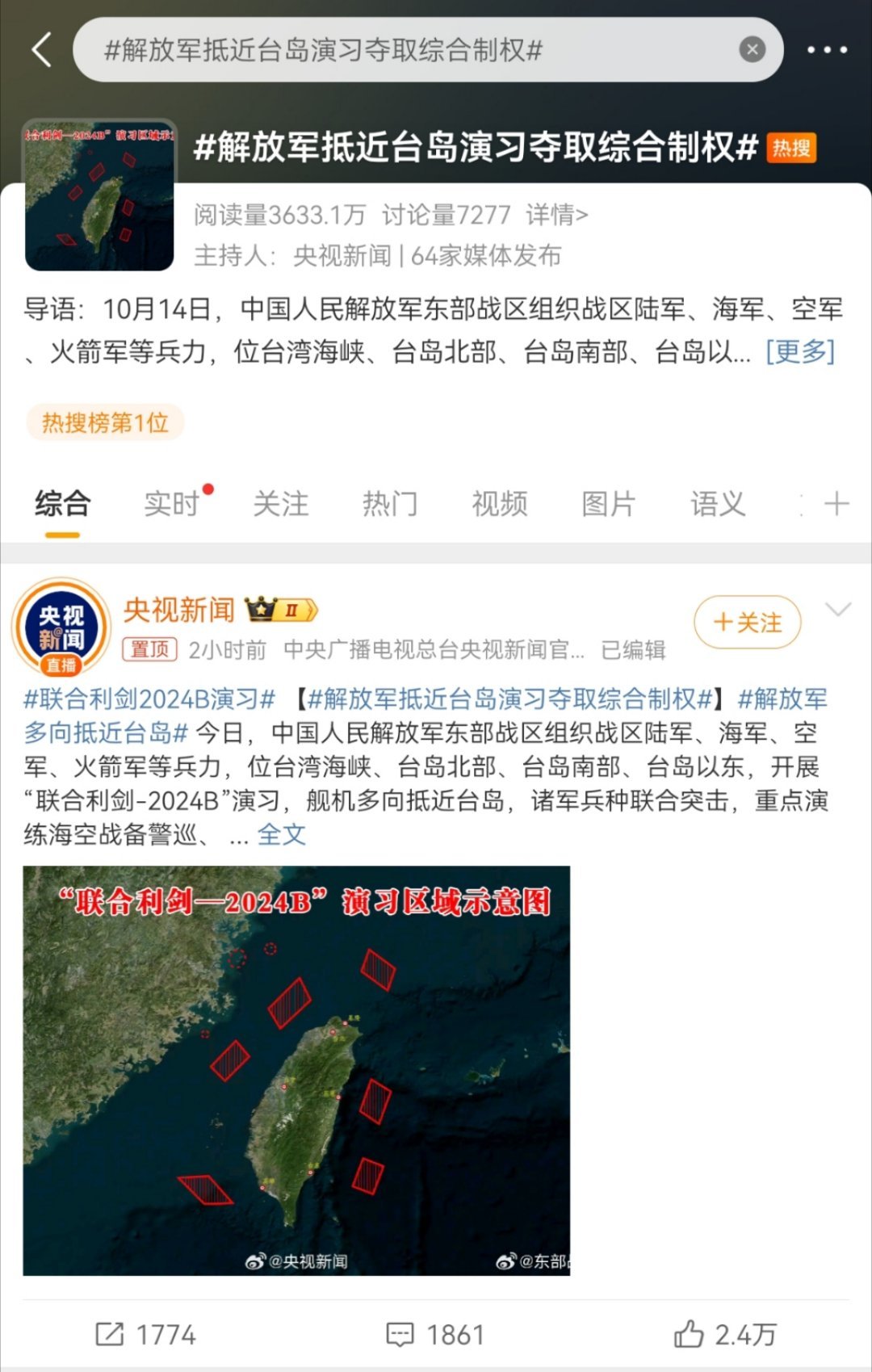This screenshot has width=872, height=1372.
Task: Open the three-dot overflow menu
Action: pyautogui.click(x=827, y=50)
